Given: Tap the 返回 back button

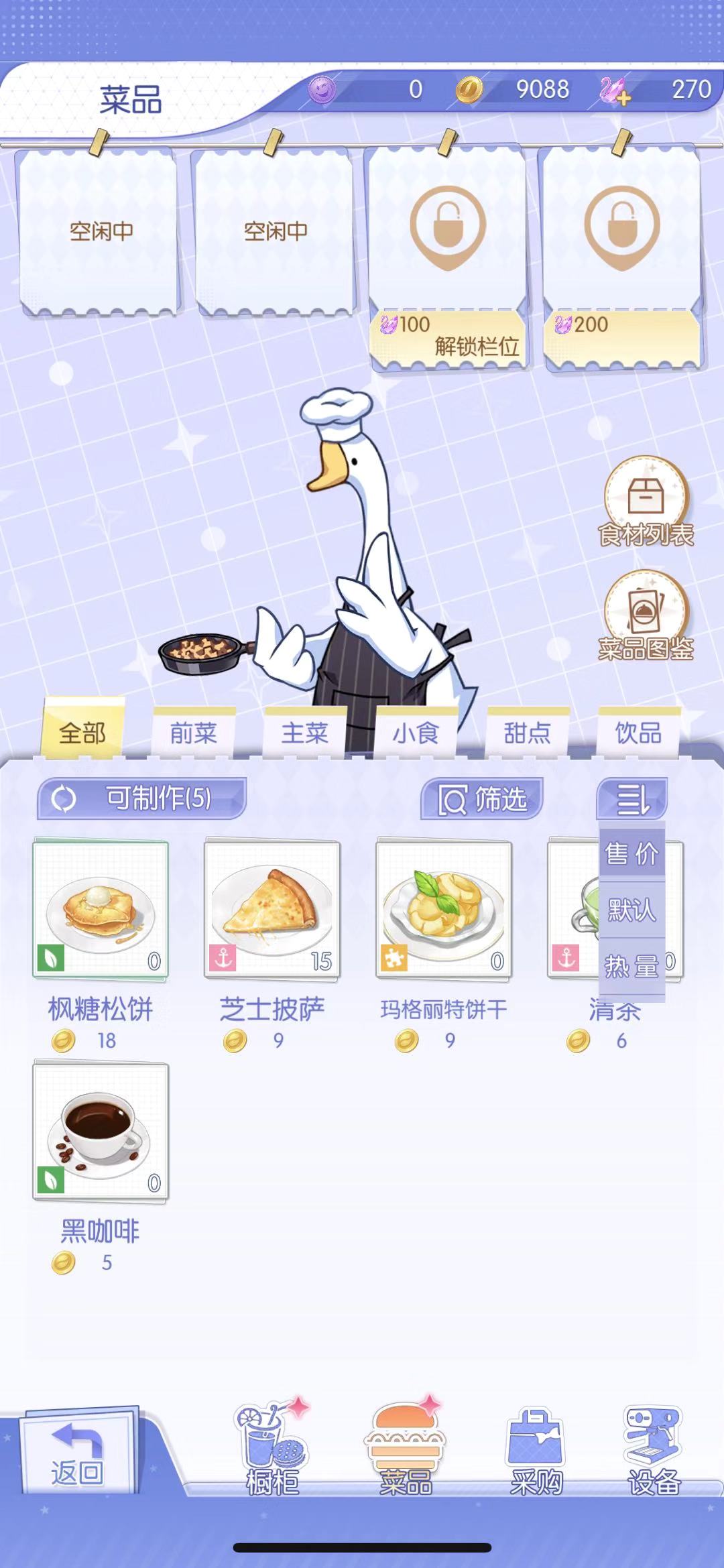Looking at the screenshot, I should [77, 1453].
